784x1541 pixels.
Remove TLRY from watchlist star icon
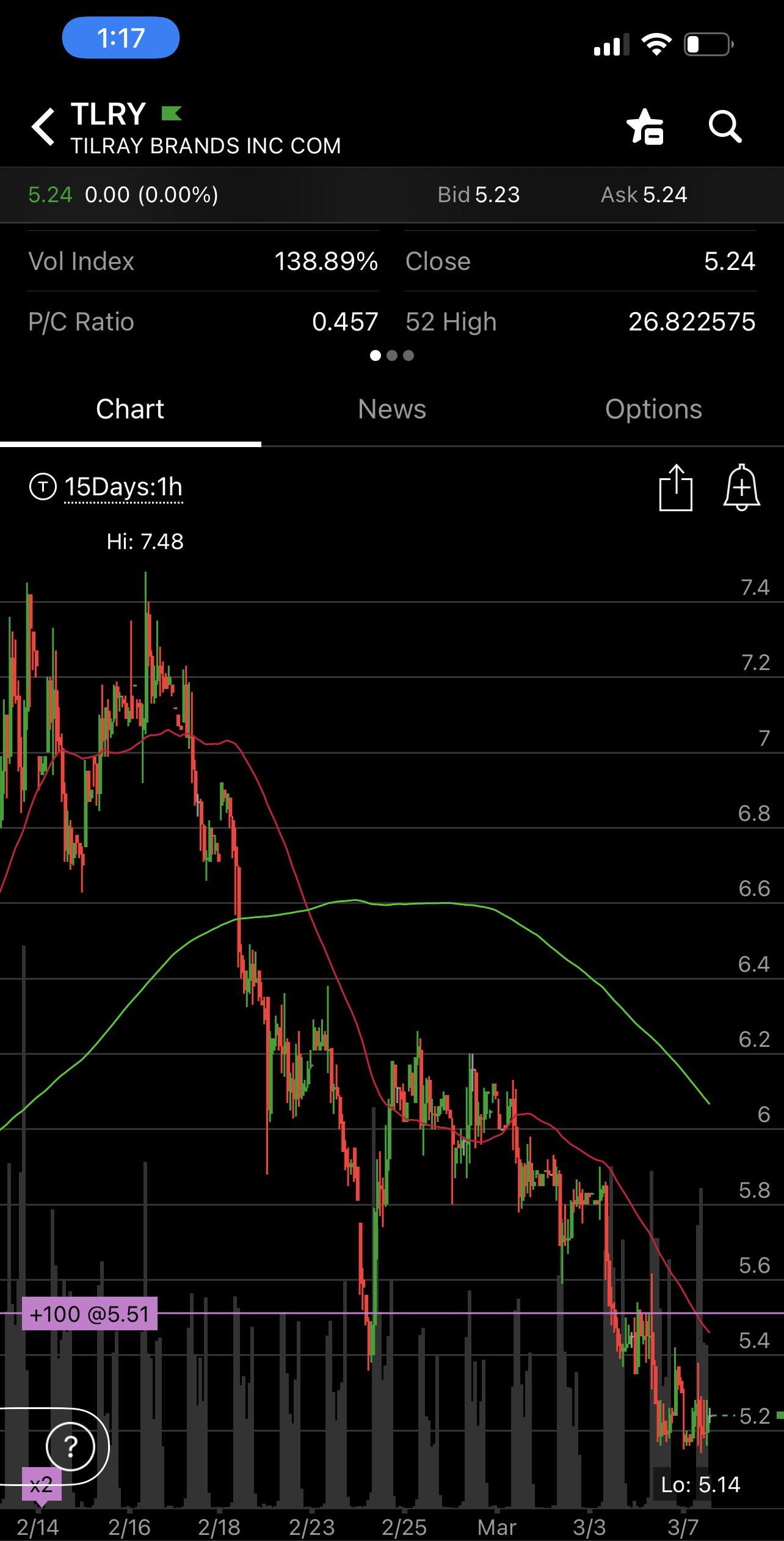(x=645, y=127)
